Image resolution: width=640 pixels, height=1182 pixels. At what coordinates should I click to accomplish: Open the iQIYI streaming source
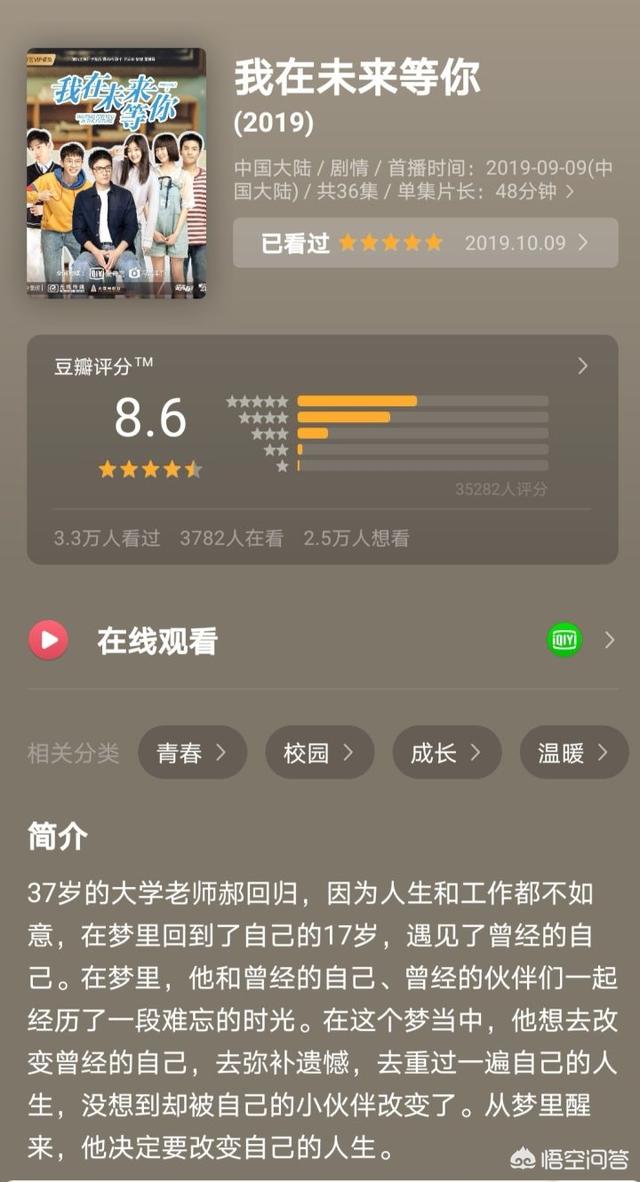[565, 641]
